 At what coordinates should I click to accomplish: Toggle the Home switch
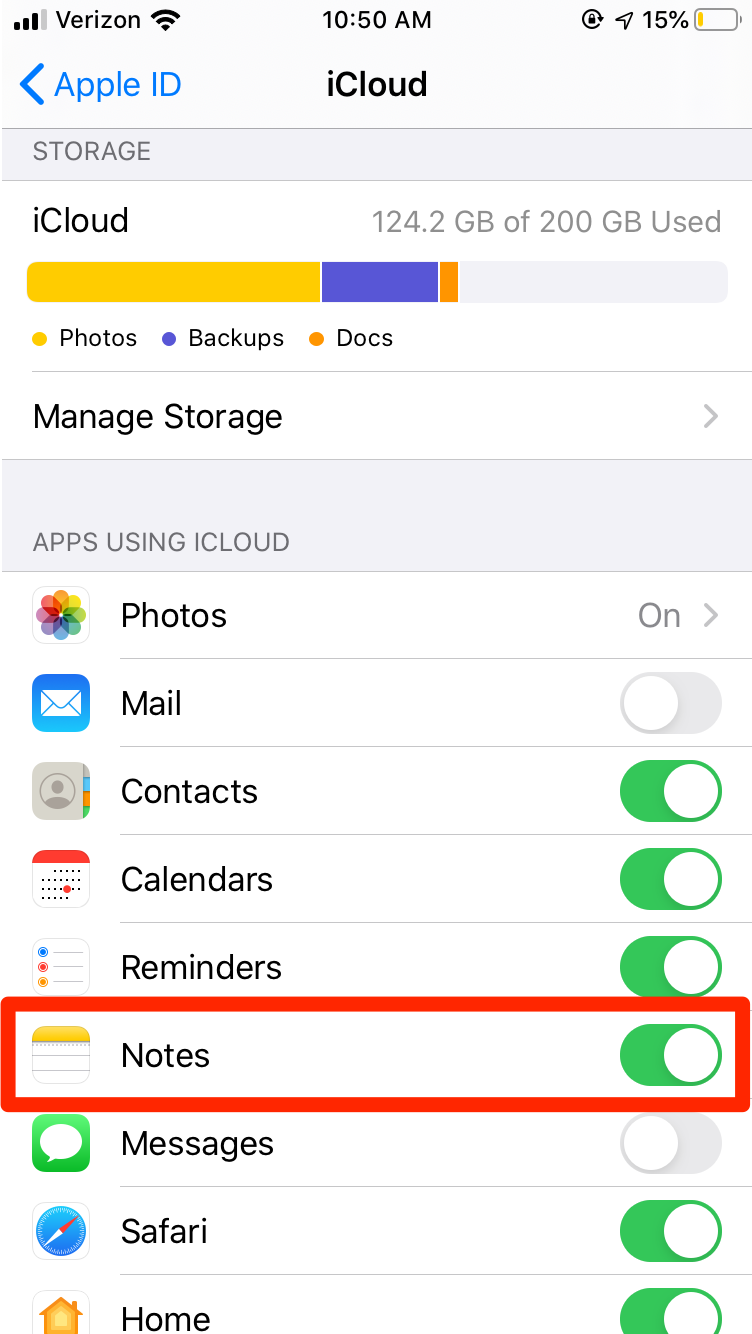(670, 1311)
